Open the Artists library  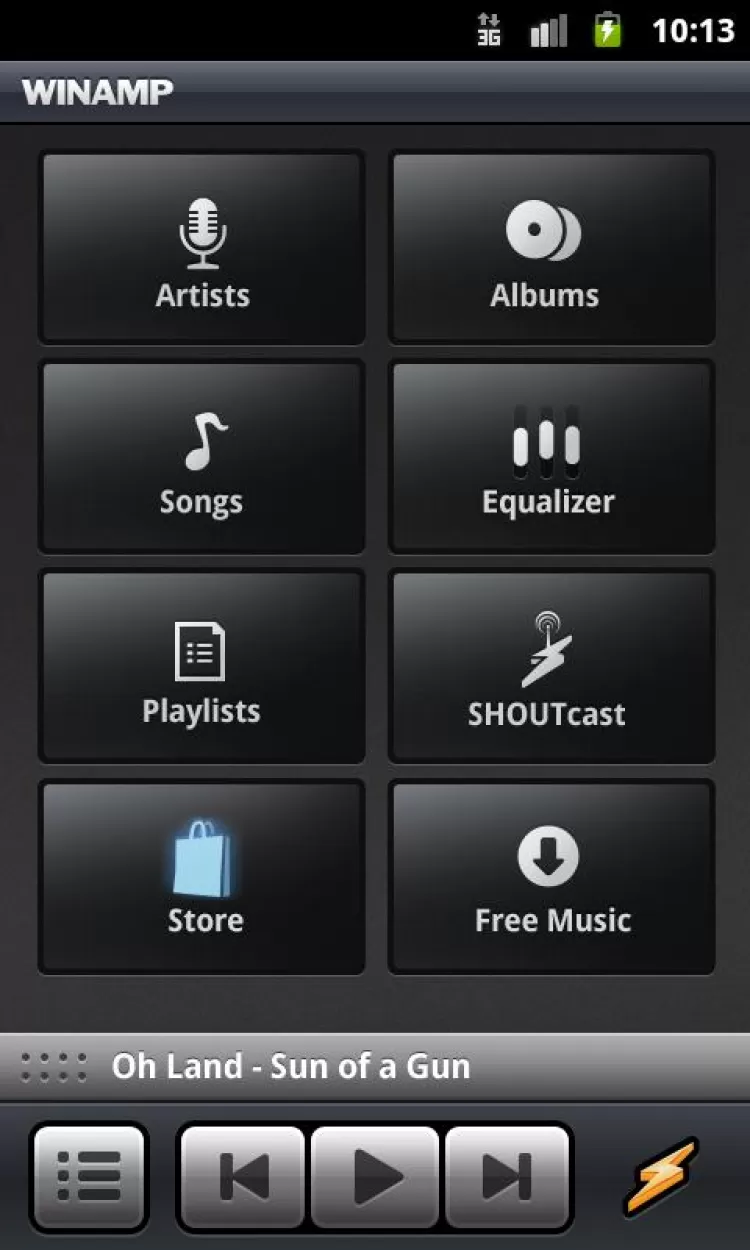[202, 247]
